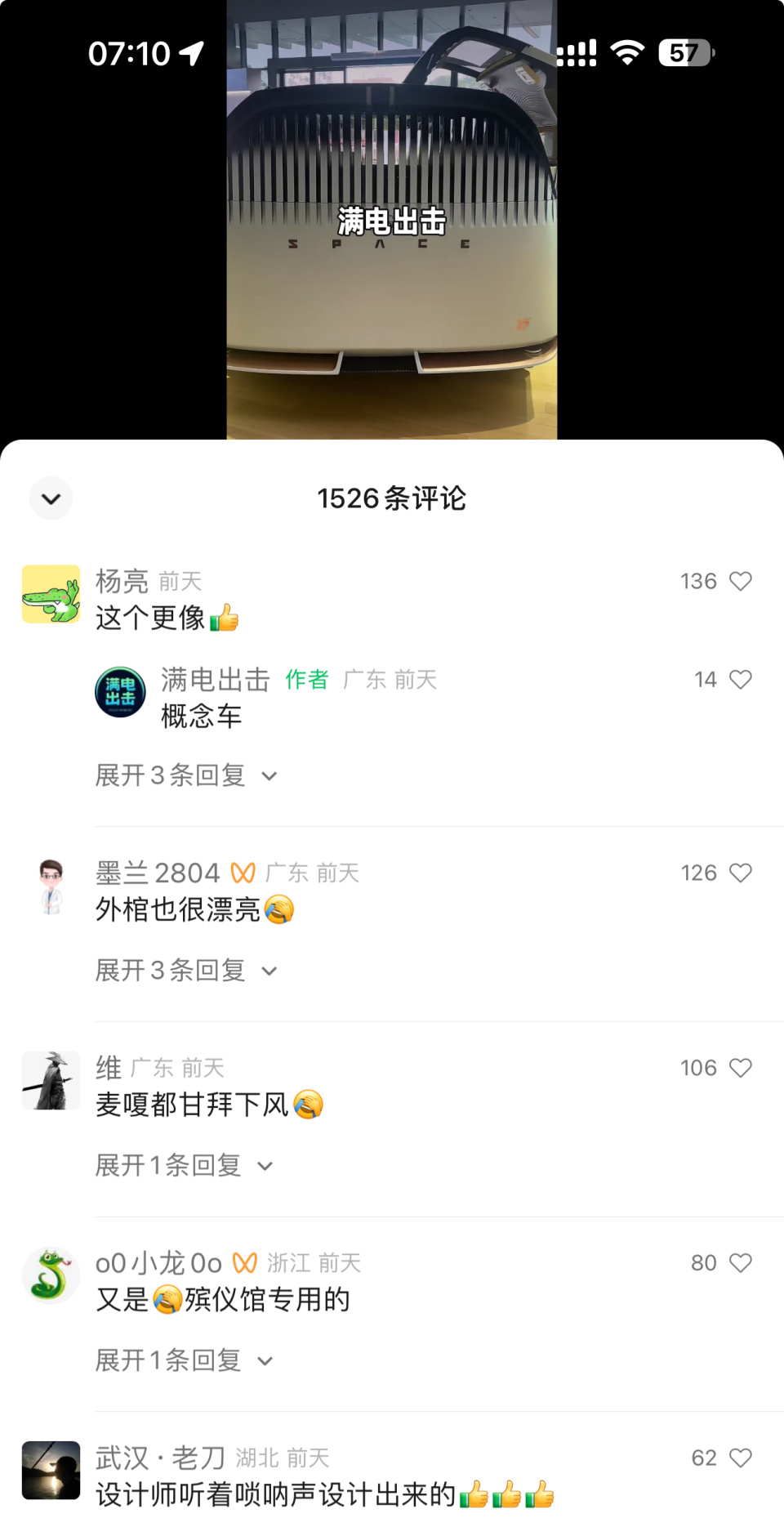Click the 满电出击 author avatar
This screenshot has height=1536, width=784.
pyautogui.click(x=121, y=692)
